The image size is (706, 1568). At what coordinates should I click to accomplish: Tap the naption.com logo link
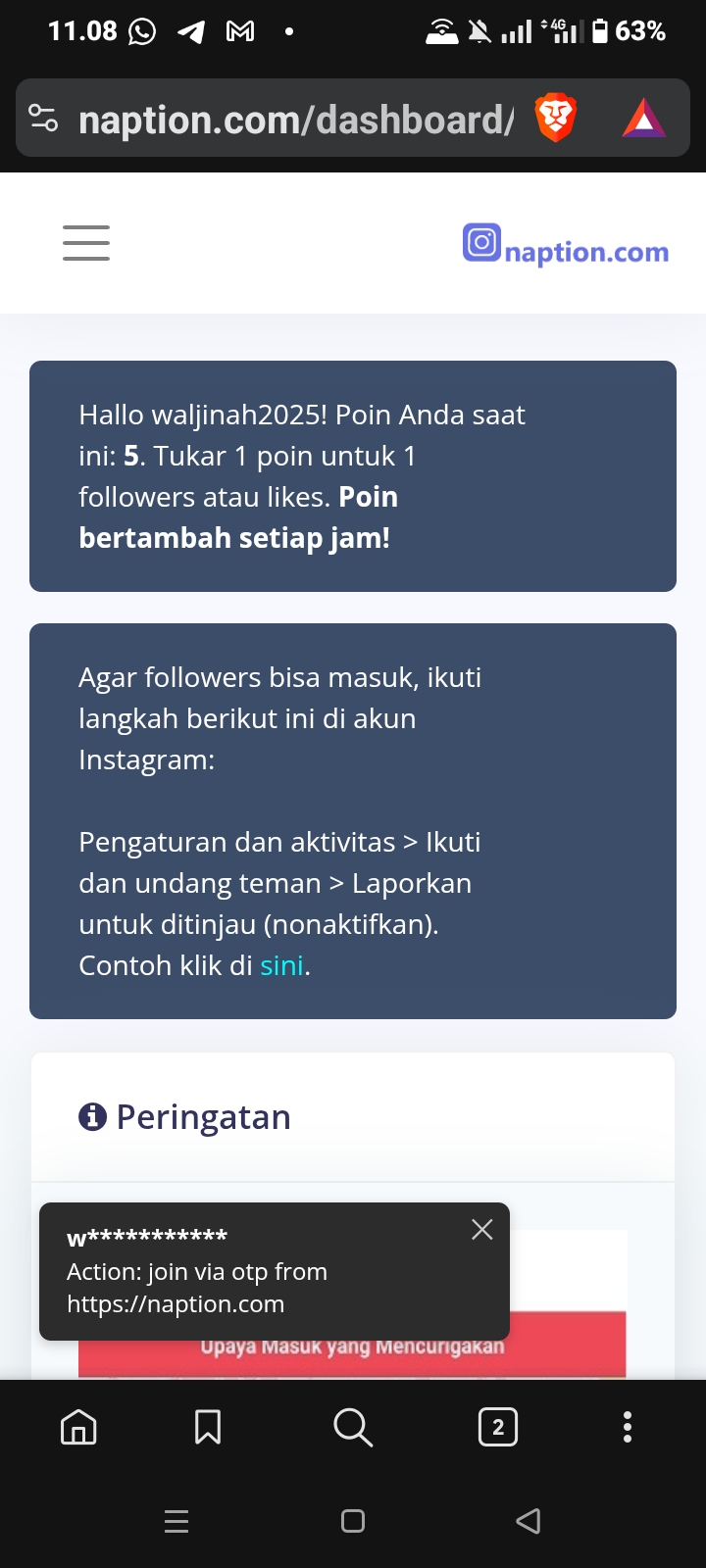tap(566, 245)
